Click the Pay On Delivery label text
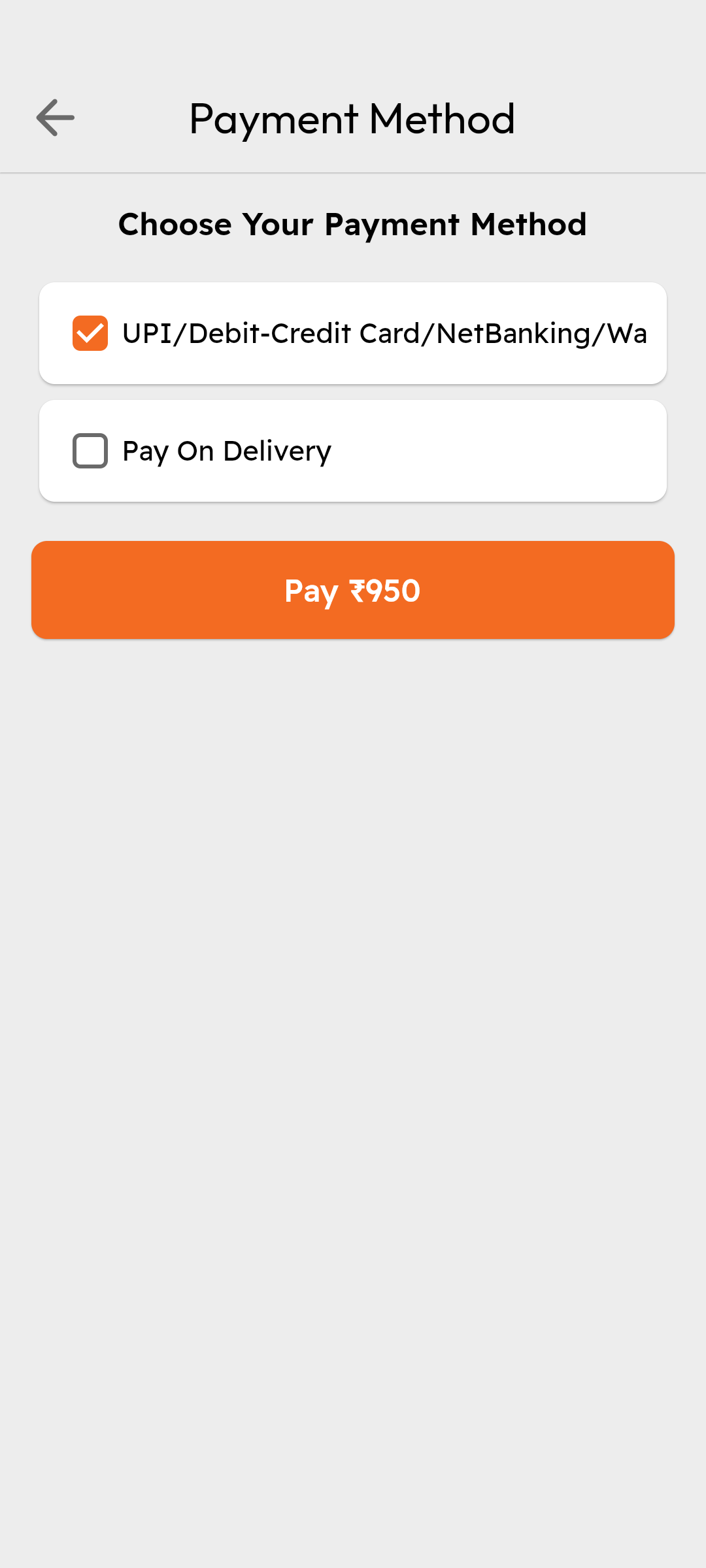 tap(226, 450)
